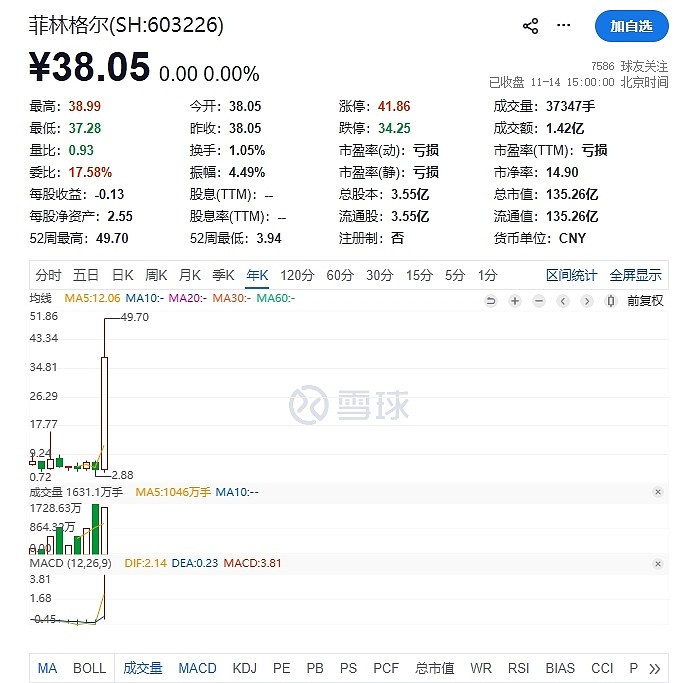This screenshot has height=683, width=684.
Task: Close the MACD indicator panel
Action: tap(658, 563)
